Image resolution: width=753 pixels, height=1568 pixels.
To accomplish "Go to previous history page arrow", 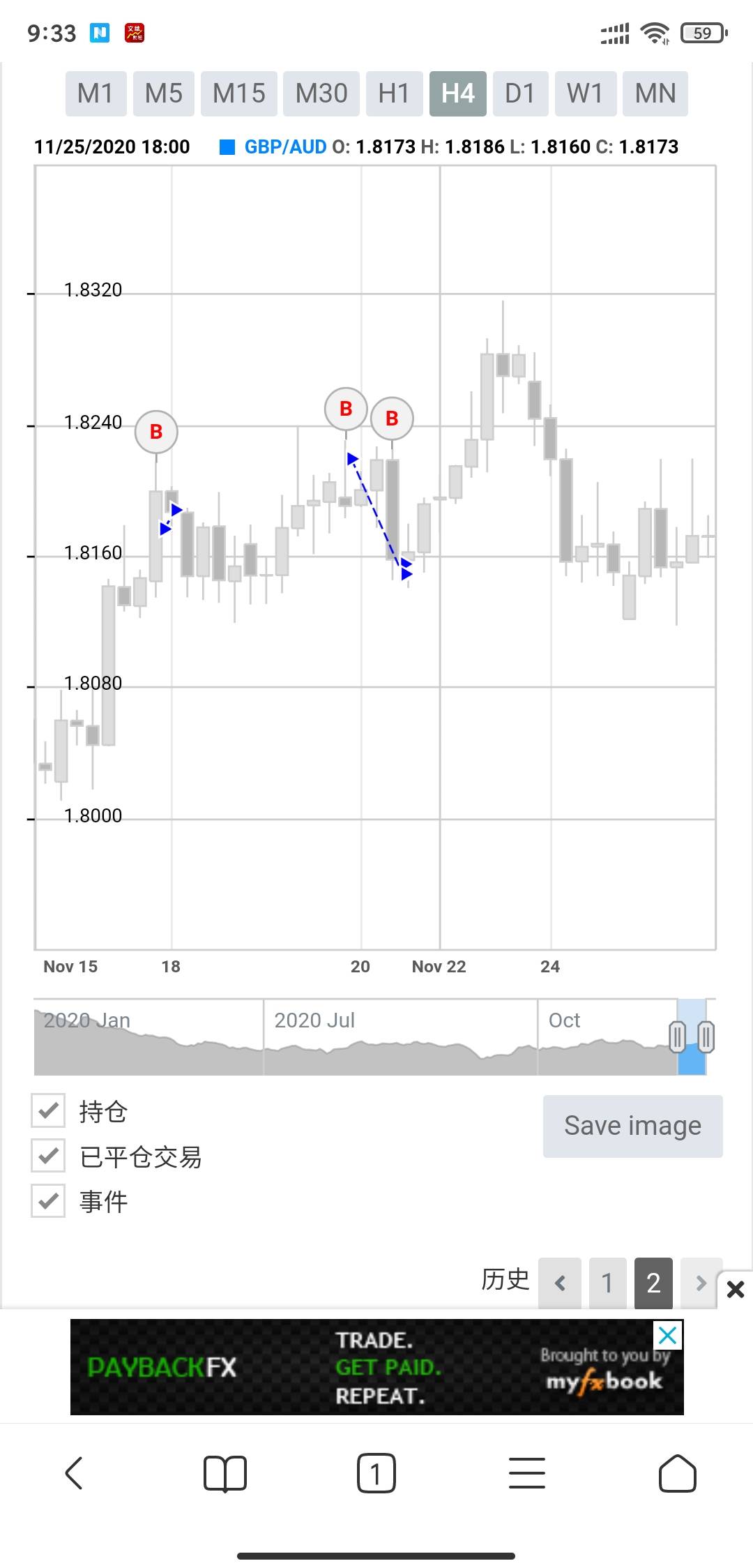I will (560, 1283).
